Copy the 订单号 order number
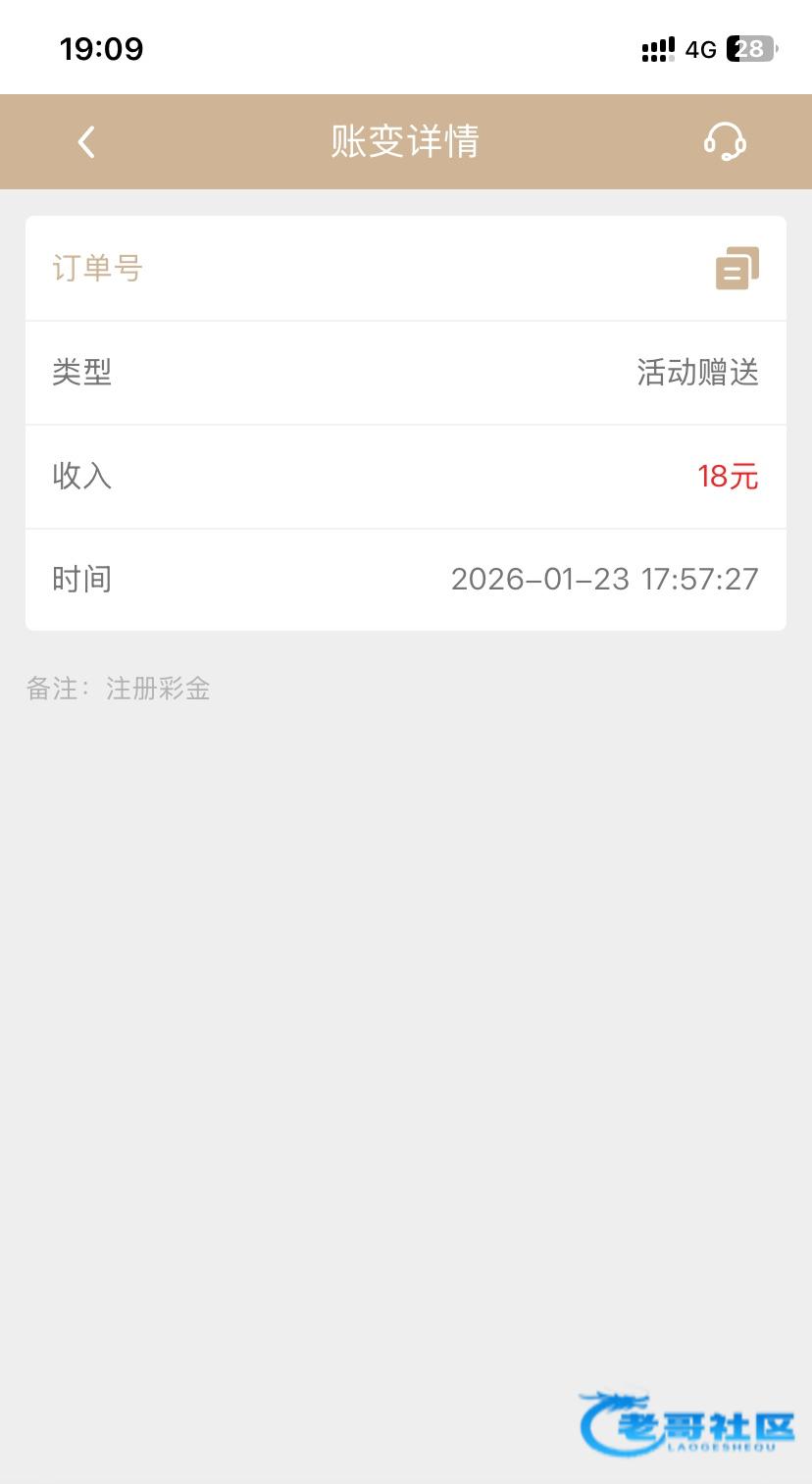Screen dimensions: 812x1484 pyautogui.click(x=736, y=268)
